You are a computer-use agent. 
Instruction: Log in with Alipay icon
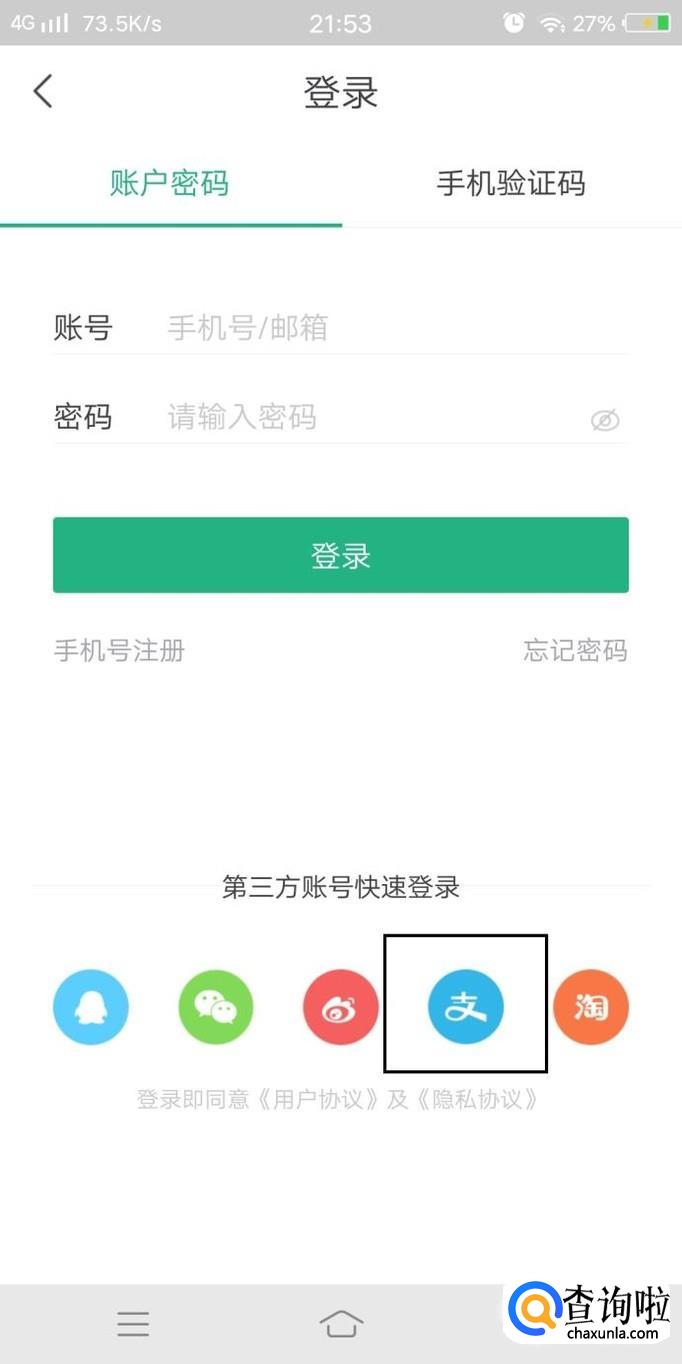tap(466, 1006)
